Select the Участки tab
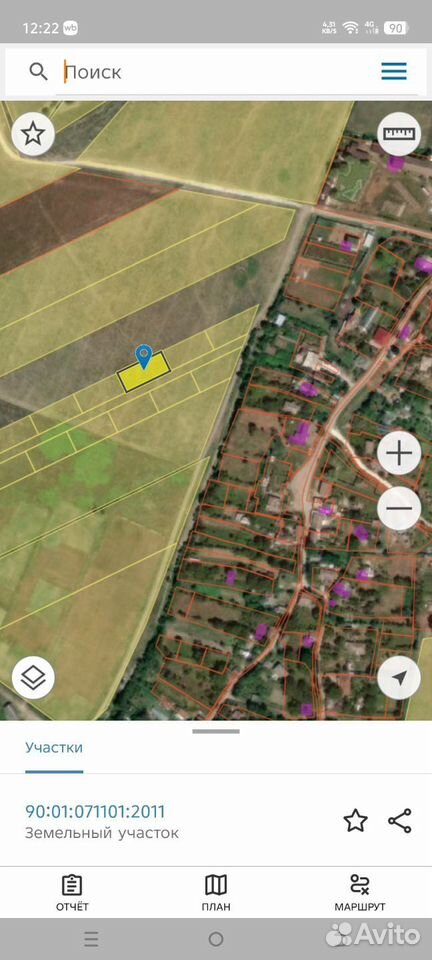432x960 pixels. click(54, 748)
